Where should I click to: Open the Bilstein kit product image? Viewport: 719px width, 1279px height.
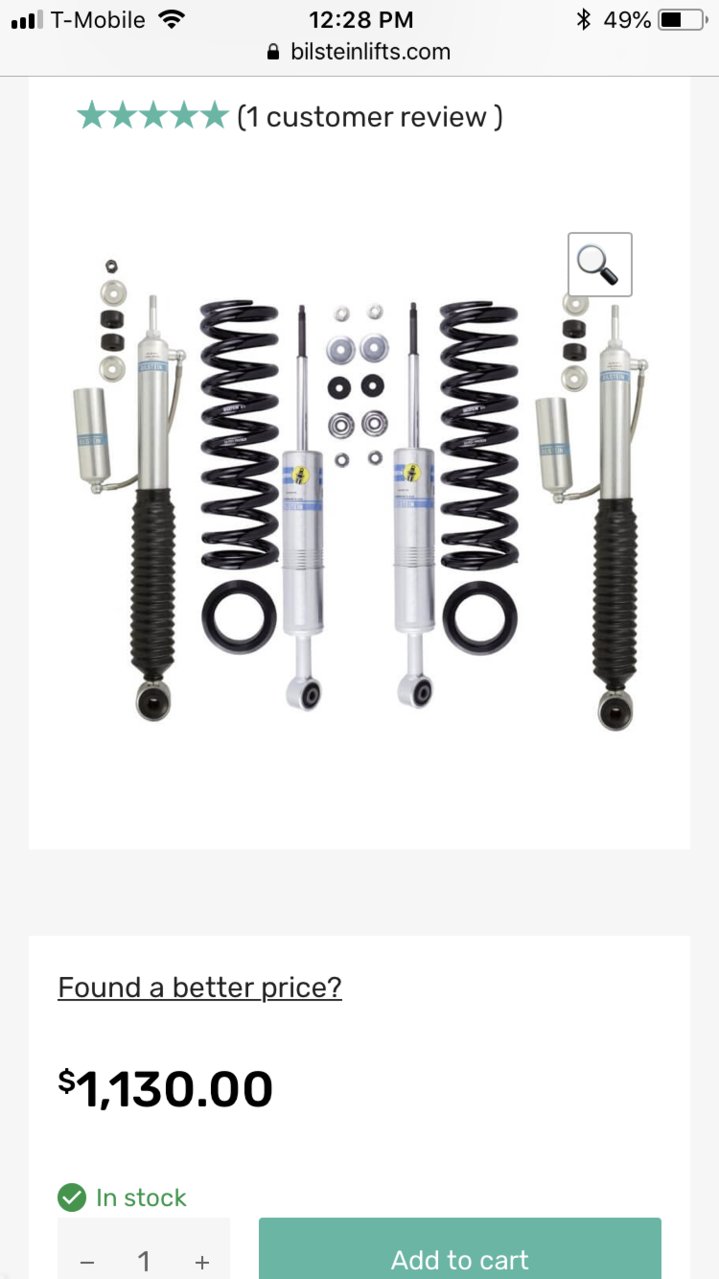(x=358, y=500)
